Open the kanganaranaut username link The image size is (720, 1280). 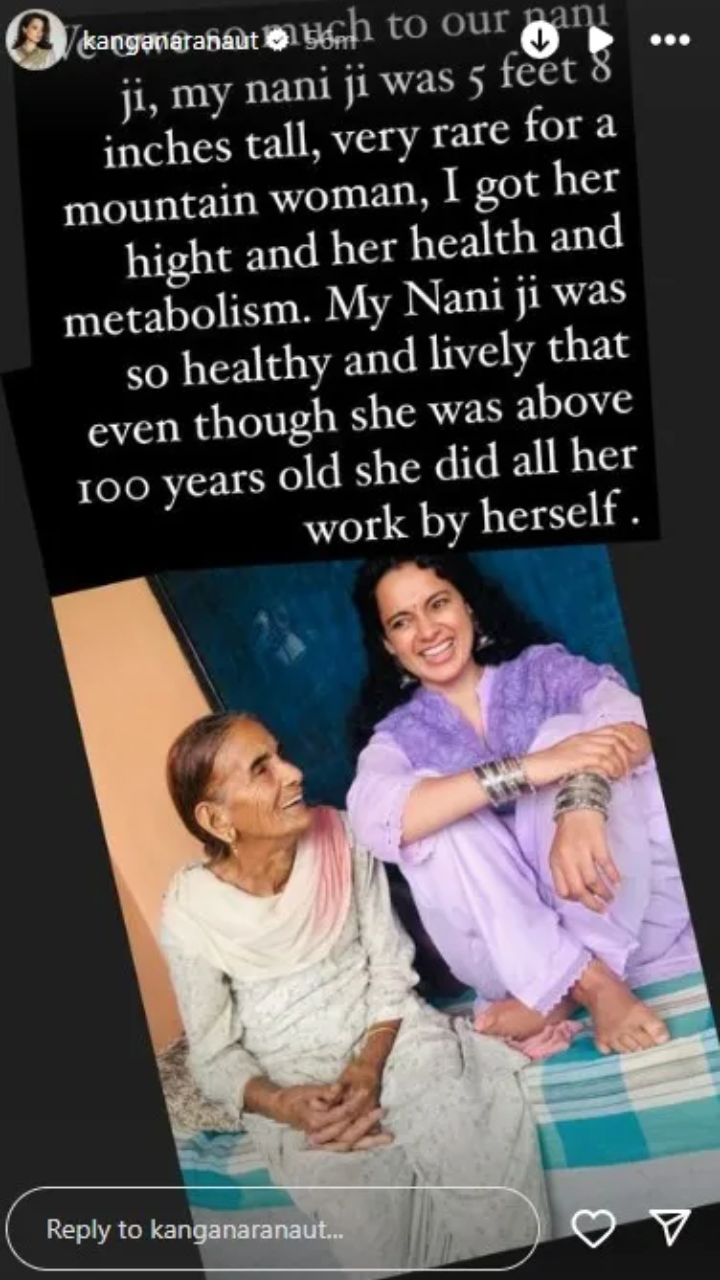pos(172,41)
